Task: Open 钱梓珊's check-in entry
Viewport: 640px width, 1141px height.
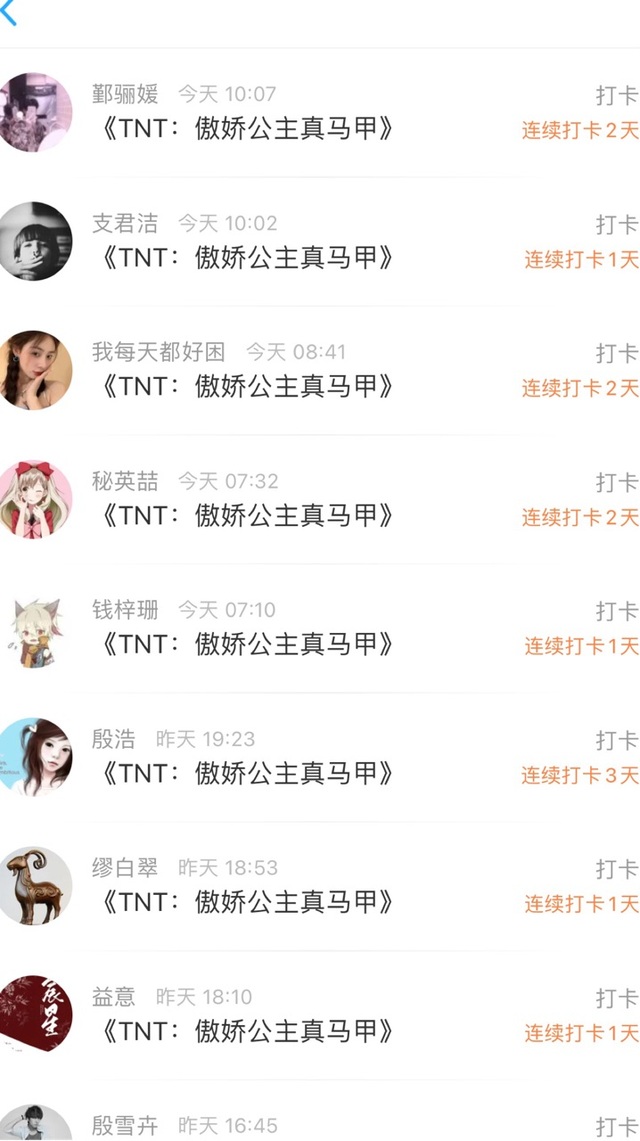Action: coord(320,629)
